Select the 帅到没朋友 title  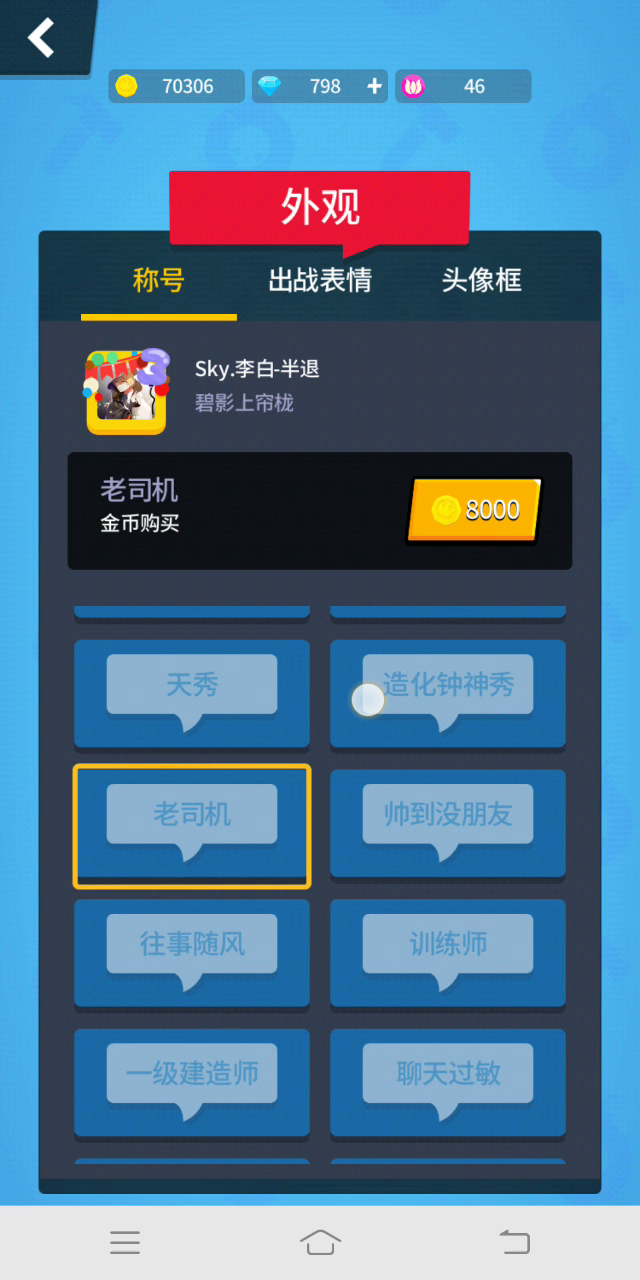448,824
